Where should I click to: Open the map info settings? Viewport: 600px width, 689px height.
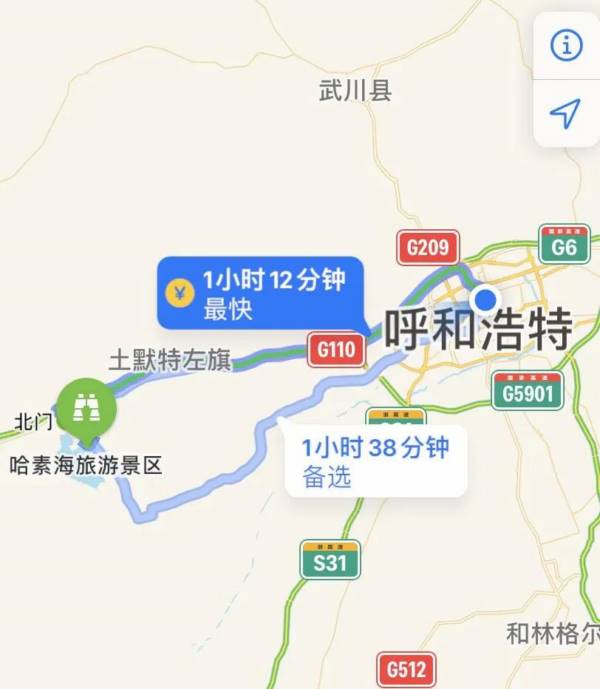566,45
